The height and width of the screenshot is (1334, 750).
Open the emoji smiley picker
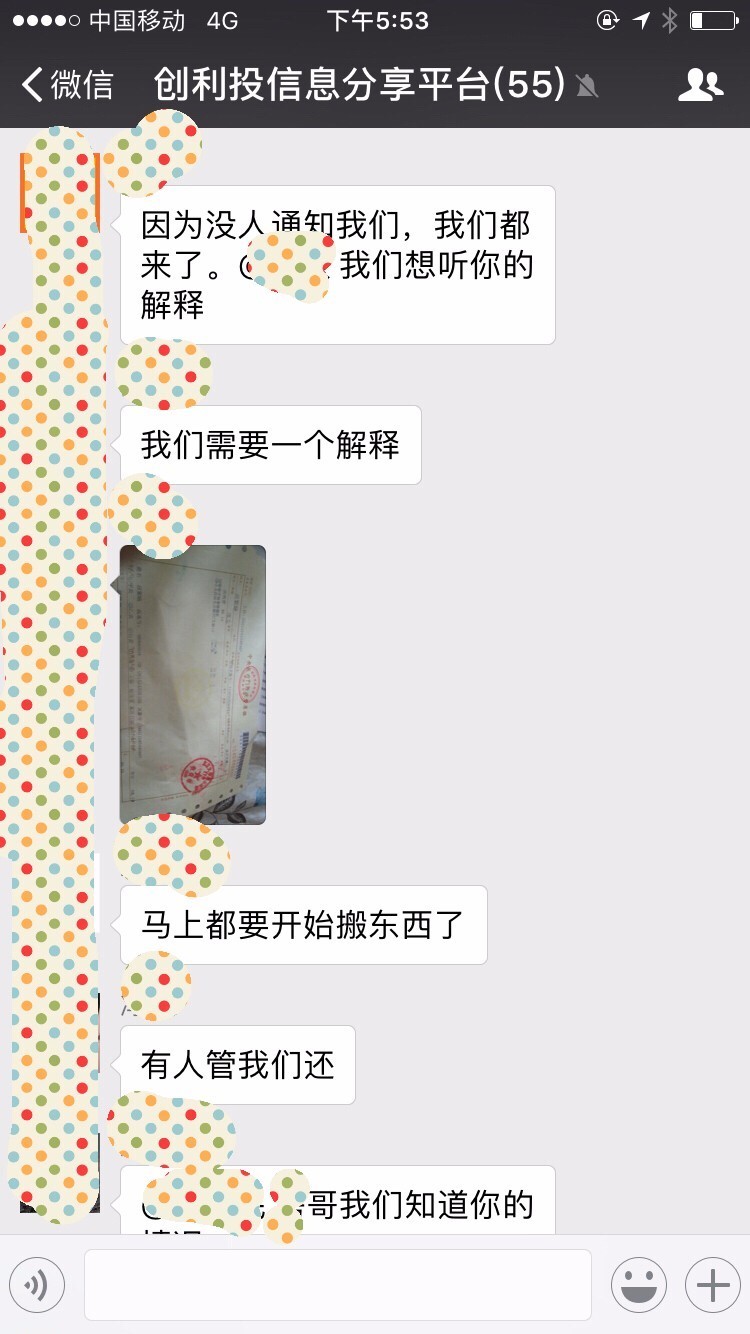(638, 1284)
